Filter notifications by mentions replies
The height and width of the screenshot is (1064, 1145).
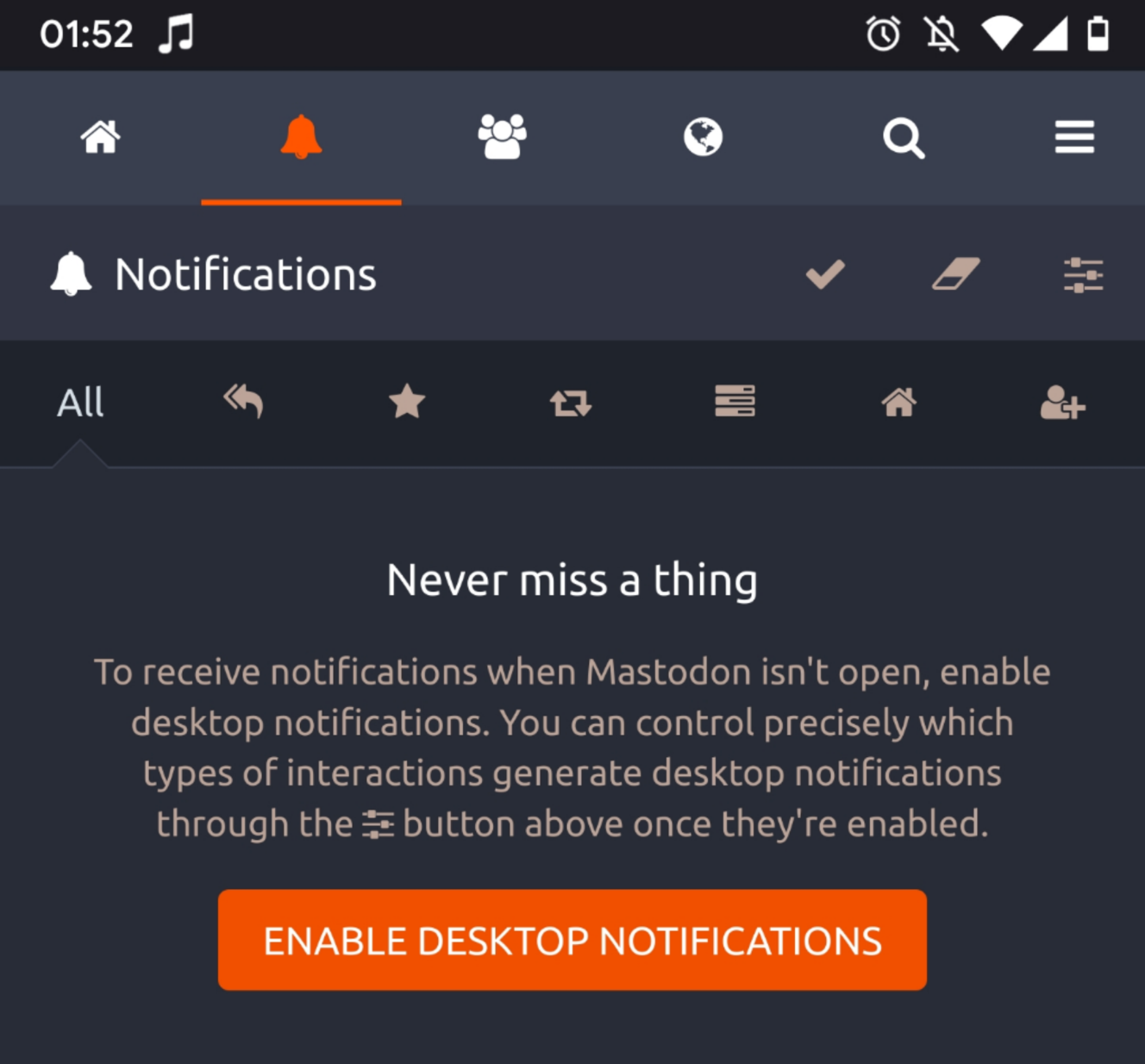[x=243, y=402]
